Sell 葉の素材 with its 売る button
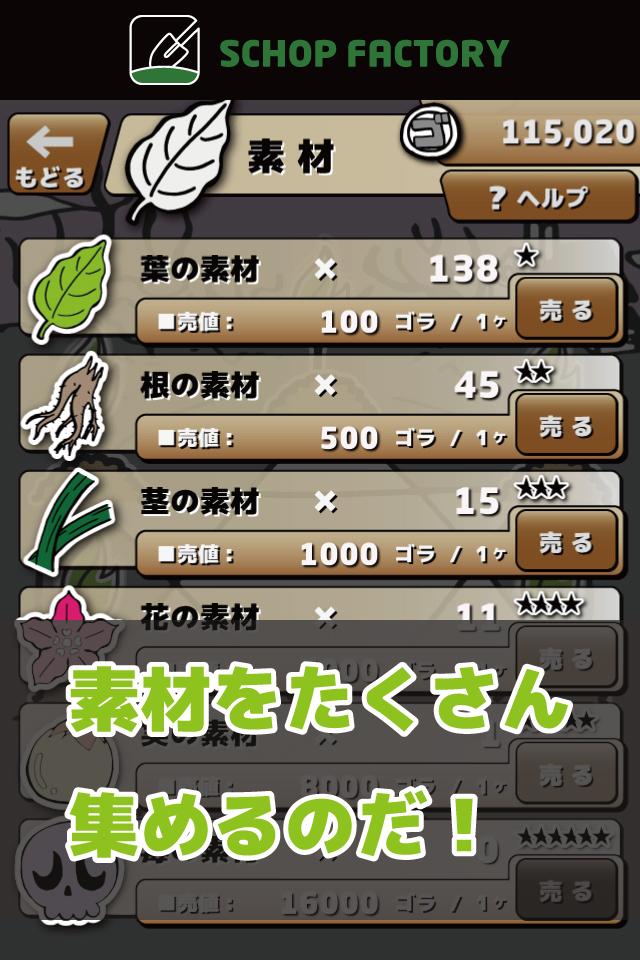640x960 pixels. tap(566, 311)
